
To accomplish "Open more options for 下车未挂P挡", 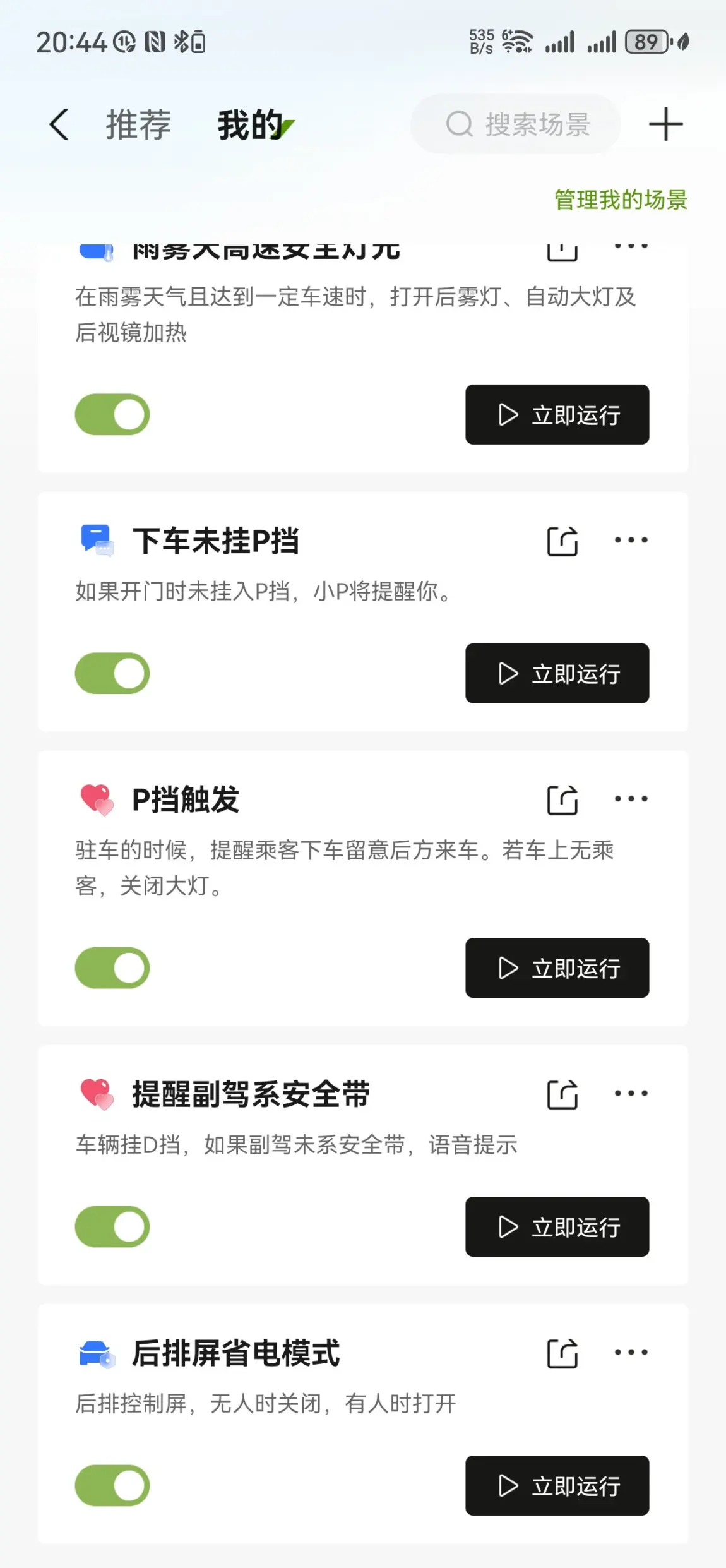I will (x=631, y=540).
